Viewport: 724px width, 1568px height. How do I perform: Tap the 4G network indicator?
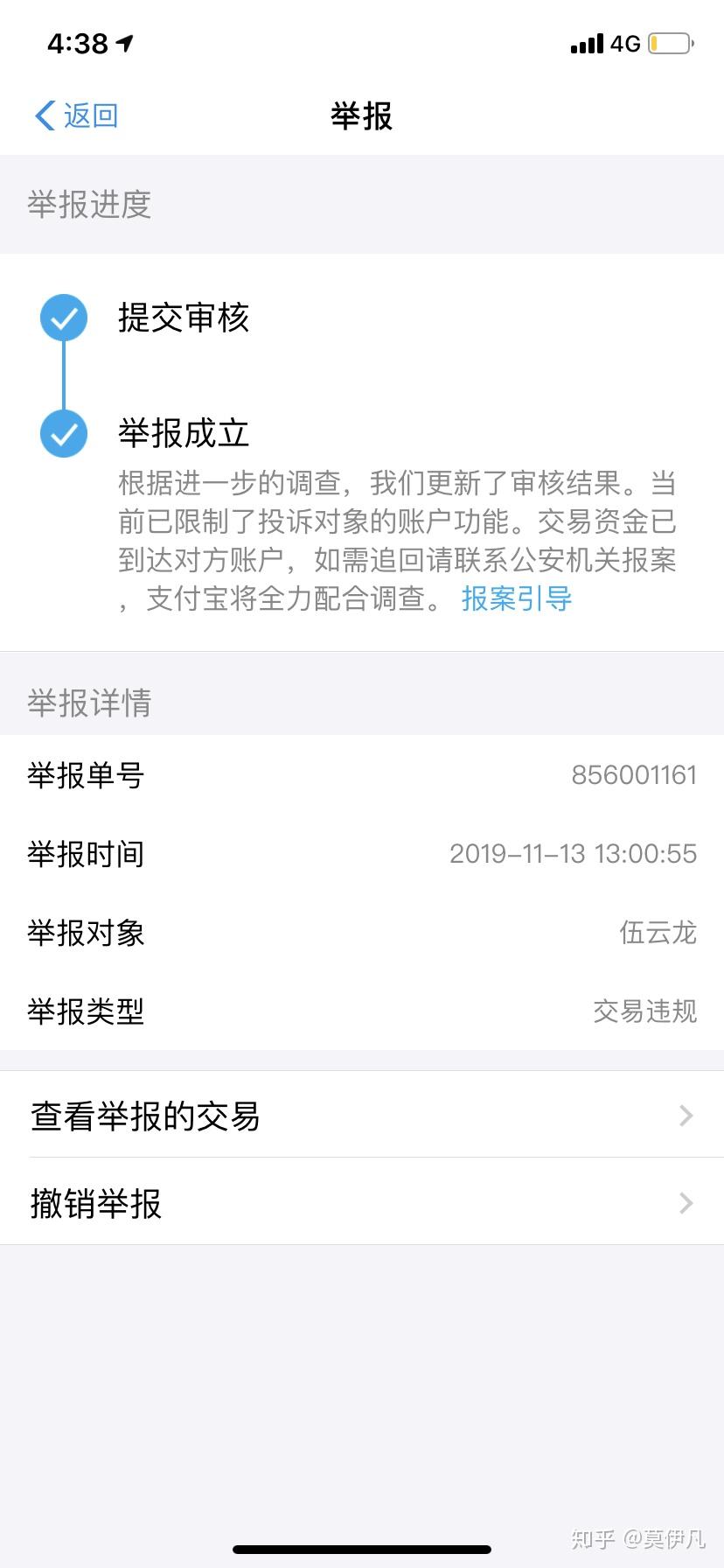(x=626, y=43)
